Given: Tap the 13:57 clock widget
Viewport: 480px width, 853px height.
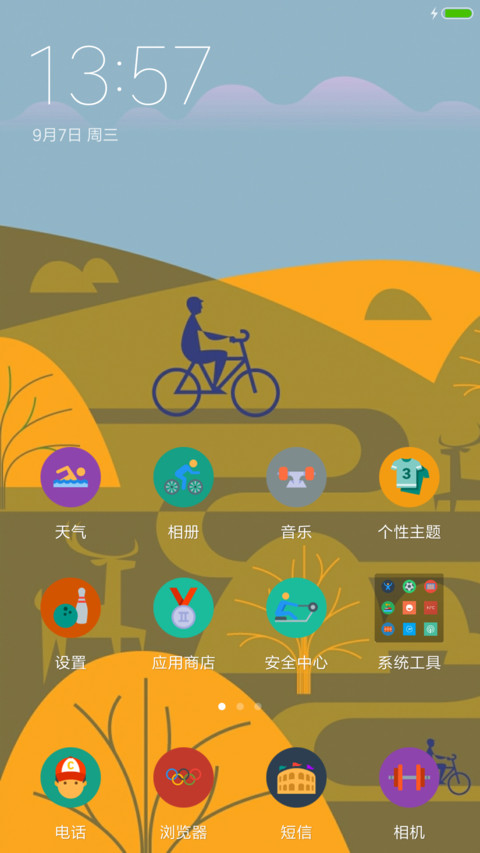Looking at the screenshot, I should coord(120,75).
